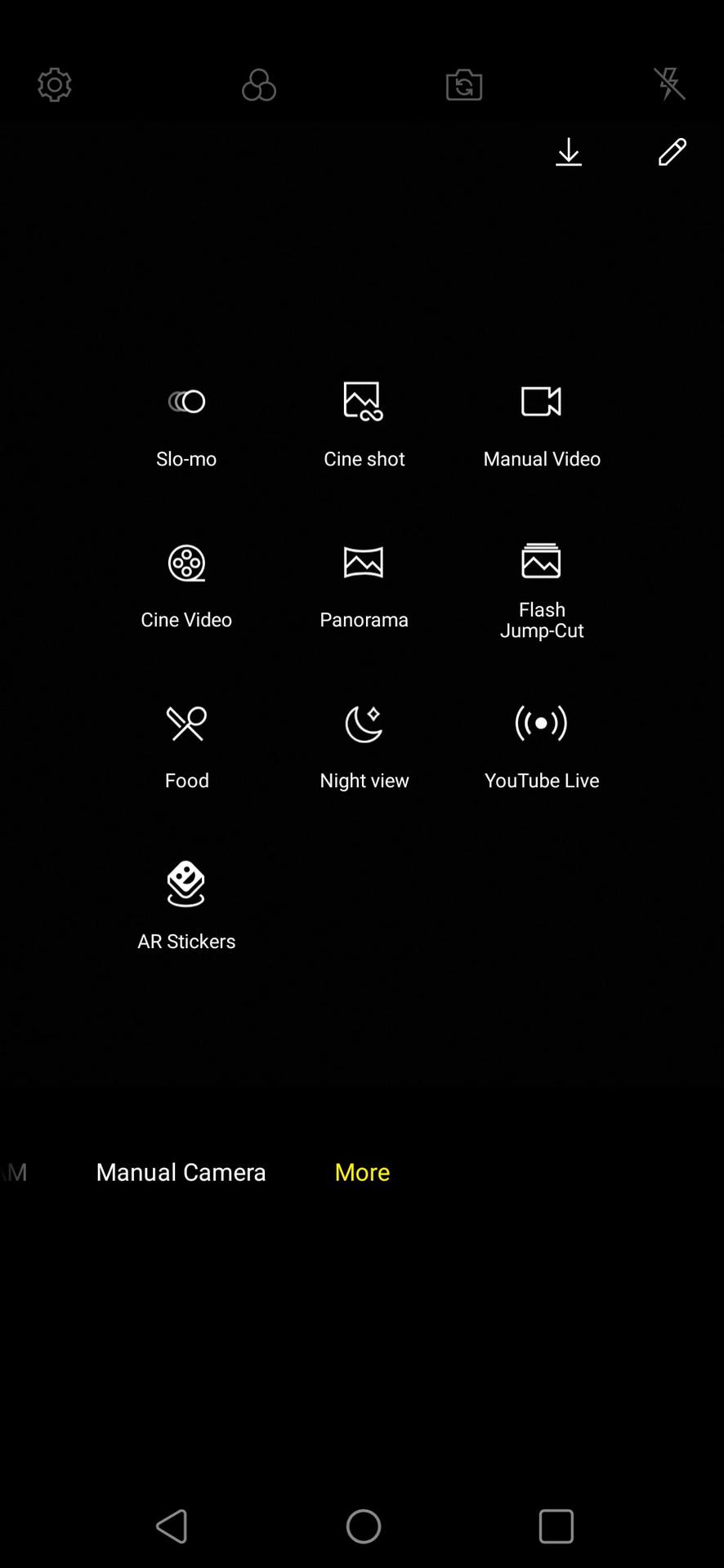
Task: Open camera settings gear
Action: (55, 85)
